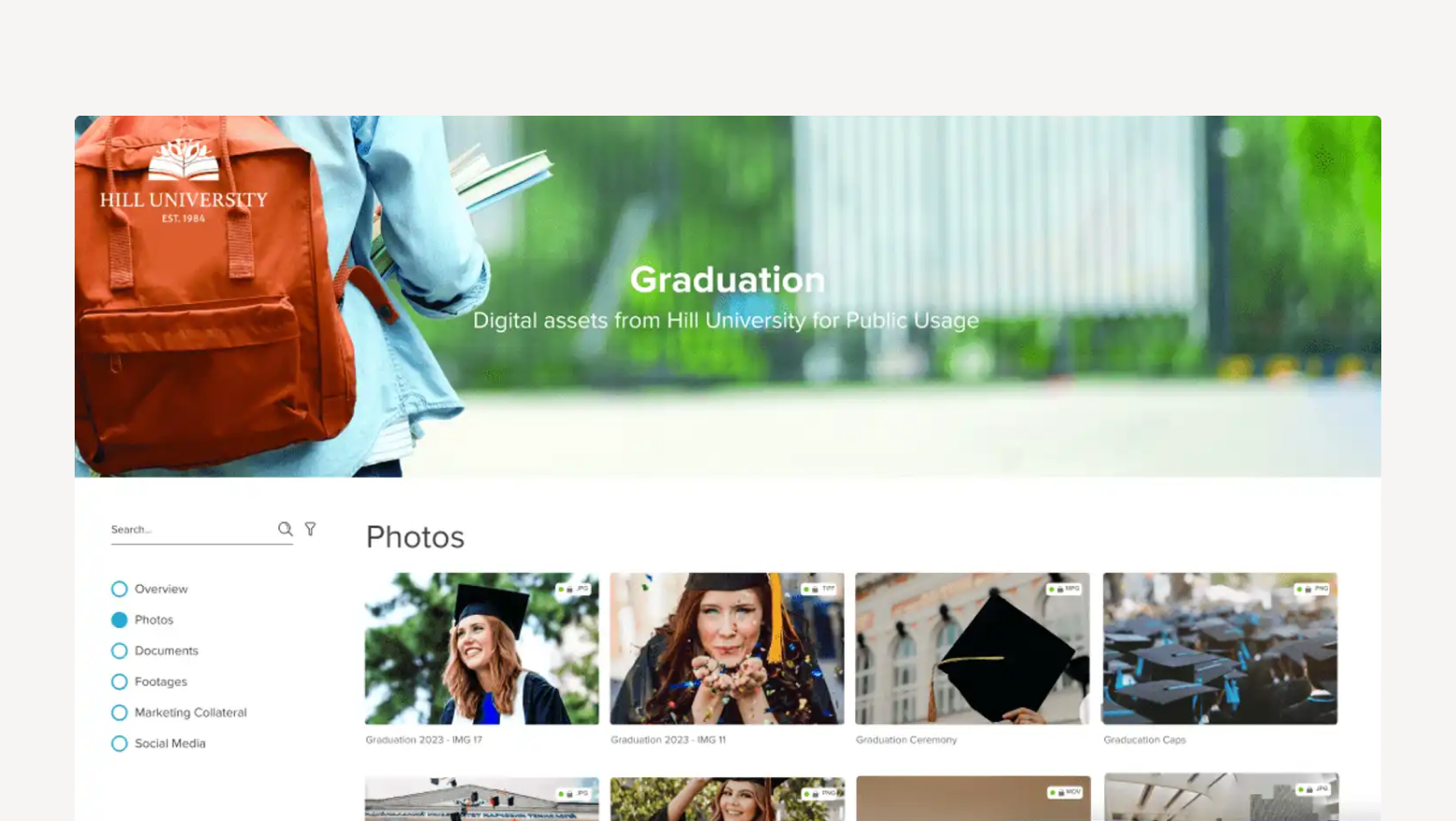Select the Photos section
This screenshot has width=1456, height=821.
(153, 619)
